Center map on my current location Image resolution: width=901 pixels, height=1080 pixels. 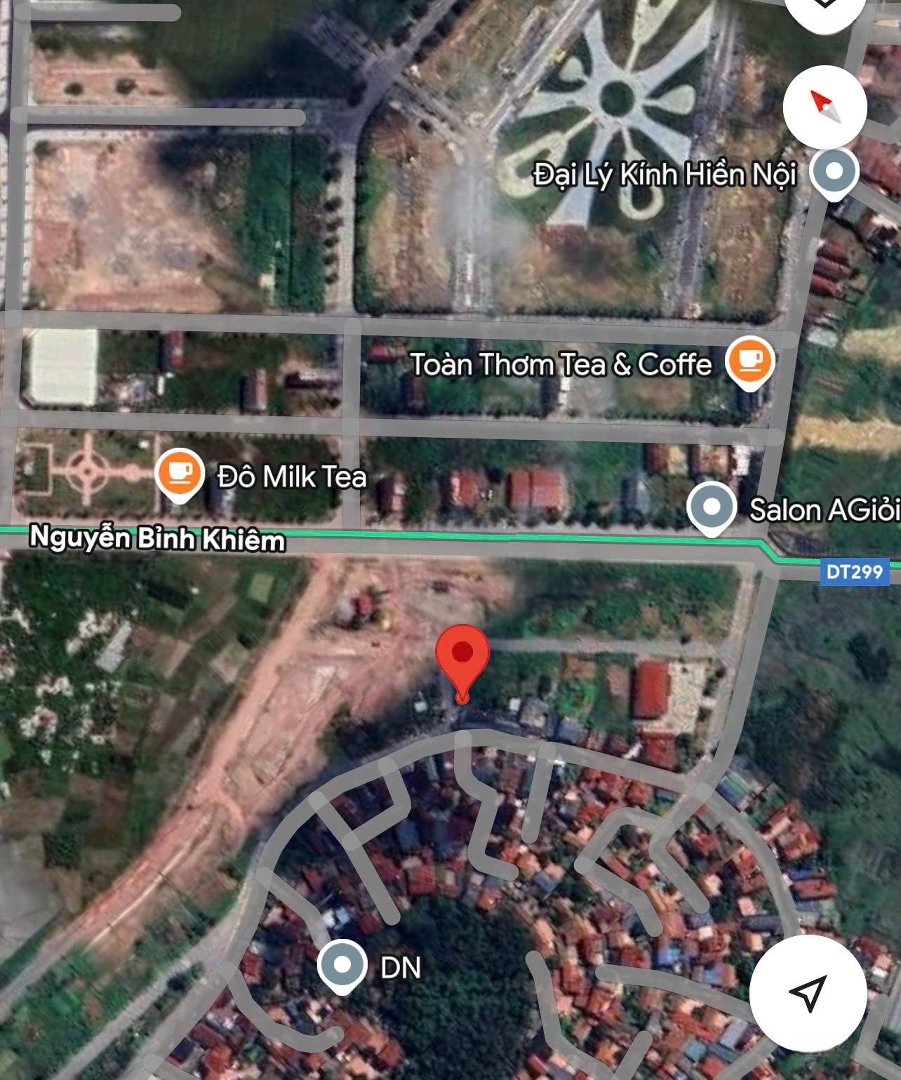[x=808, y=991]
